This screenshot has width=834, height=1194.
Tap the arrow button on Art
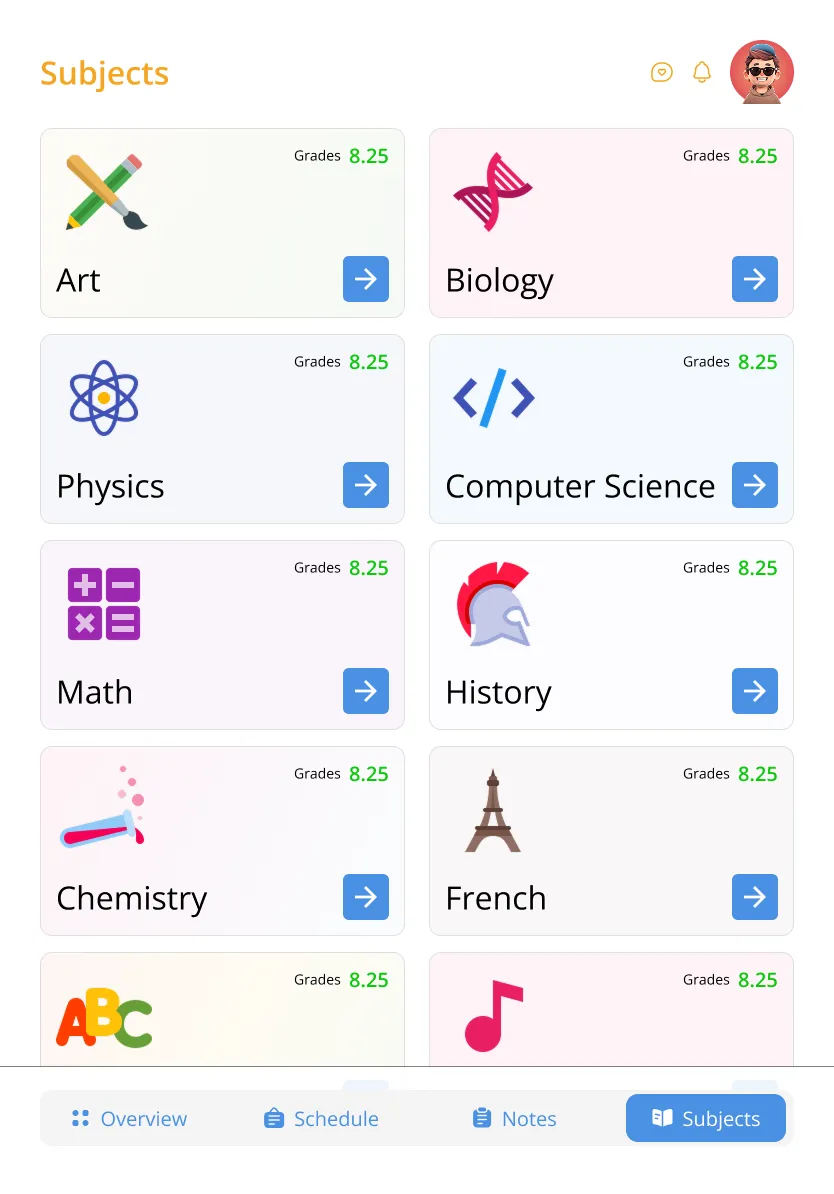point(366,279)
